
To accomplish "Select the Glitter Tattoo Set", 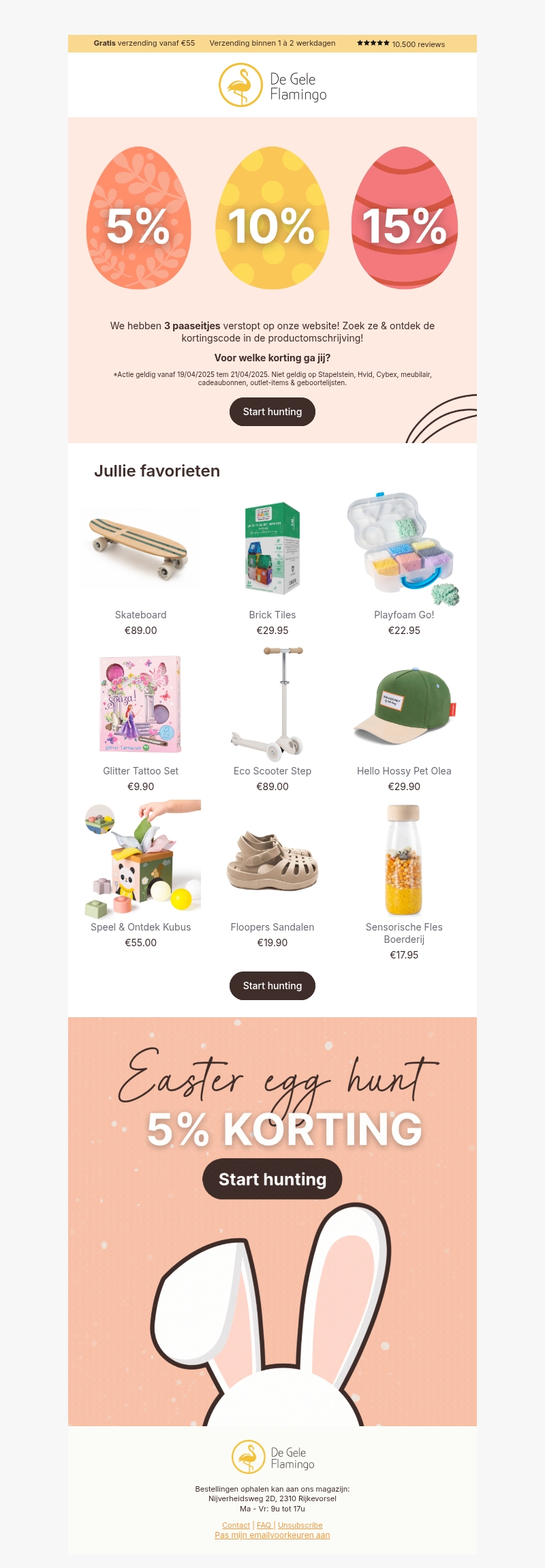I will pyautogui.click(x=140, y=704).
